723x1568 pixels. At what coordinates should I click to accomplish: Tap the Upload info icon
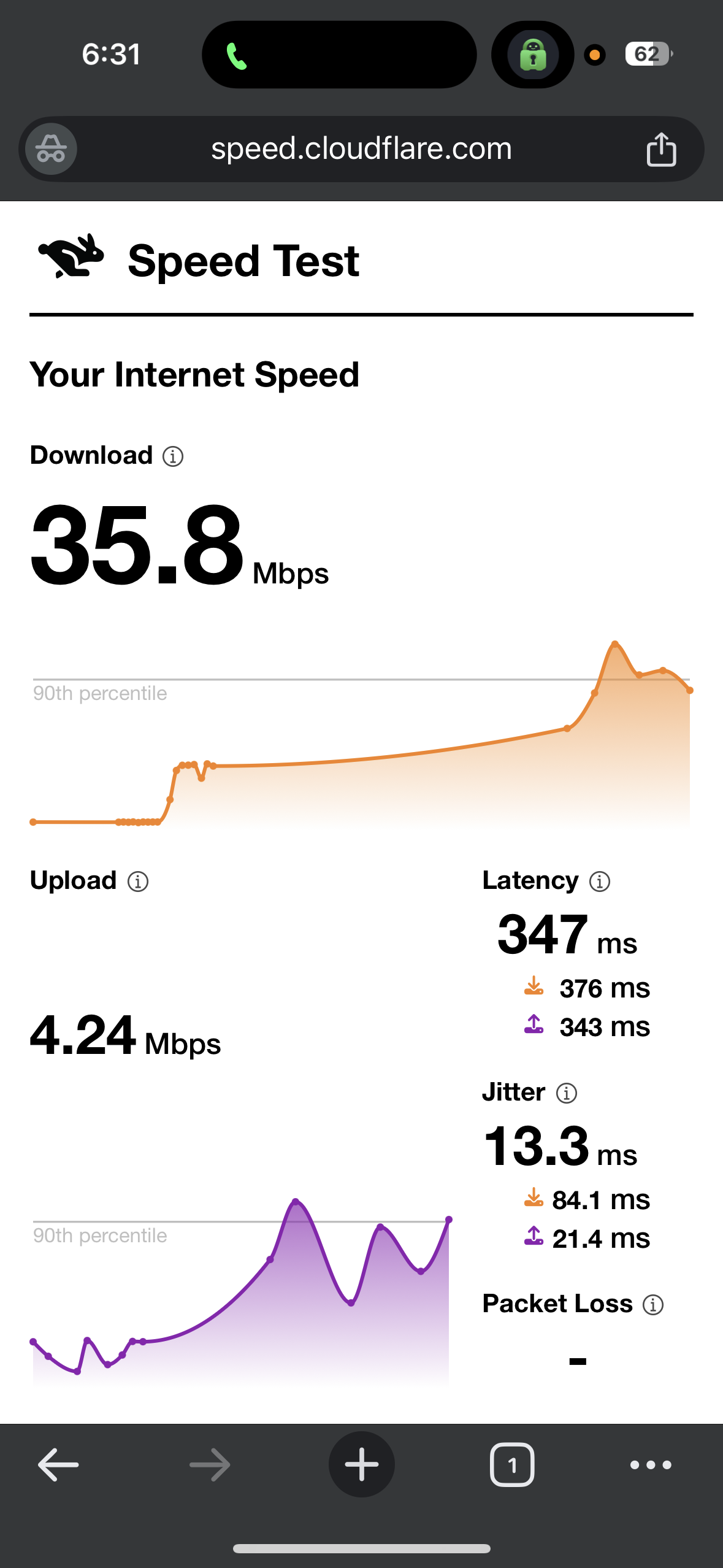tap(138, 881)
